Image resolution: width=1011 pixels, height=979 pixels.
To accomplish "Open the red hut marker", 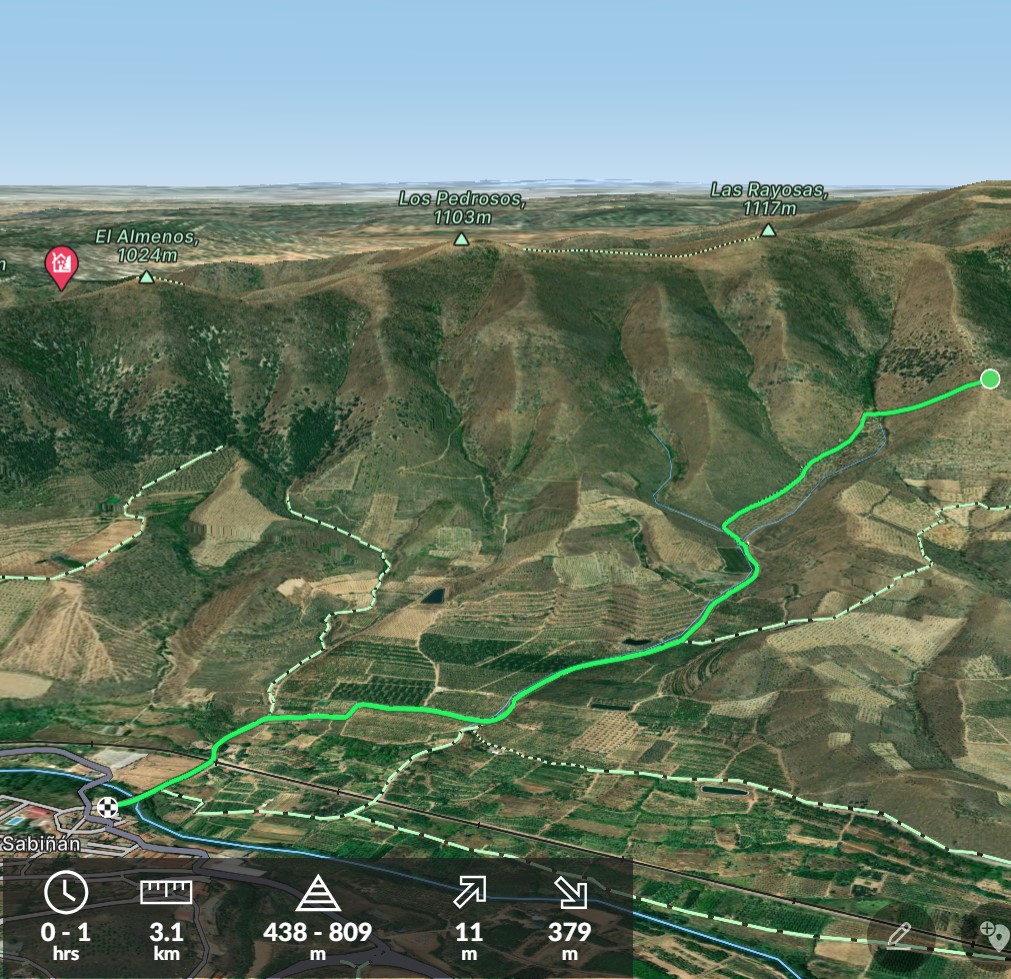I will click(62, 265).
